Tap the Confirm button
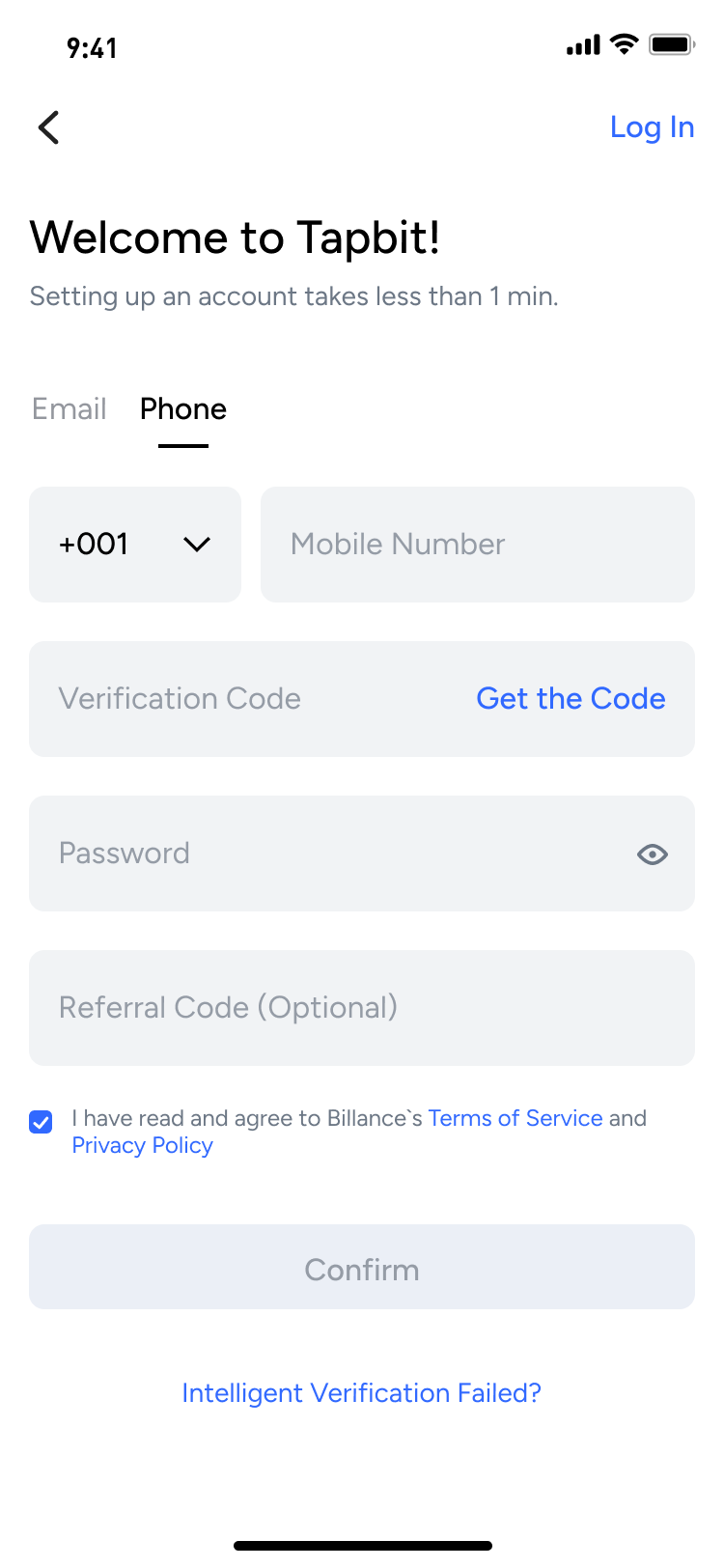This screenshot has width=724, height=1568. tap(361, 1267)
